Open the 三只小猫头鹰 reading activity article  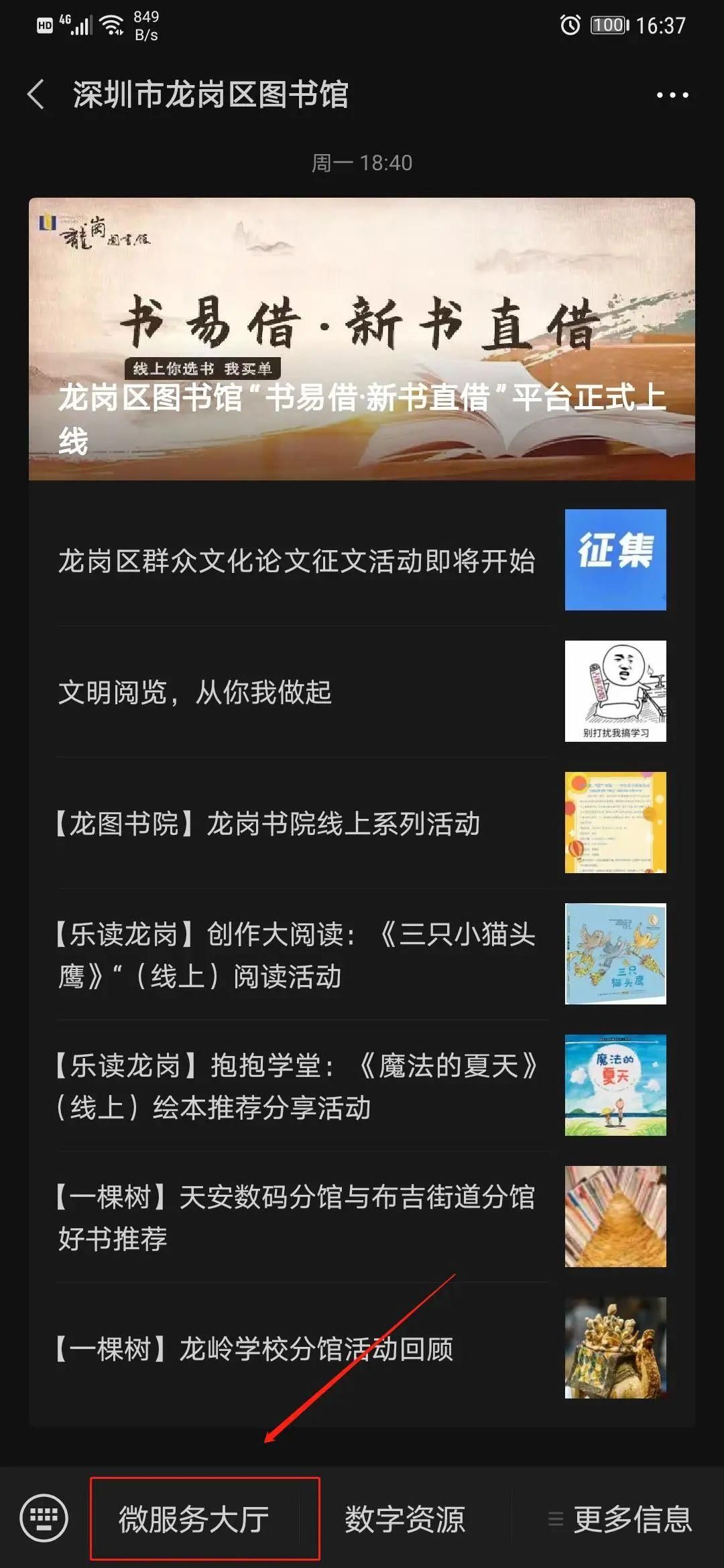click(x=296, y=955)
